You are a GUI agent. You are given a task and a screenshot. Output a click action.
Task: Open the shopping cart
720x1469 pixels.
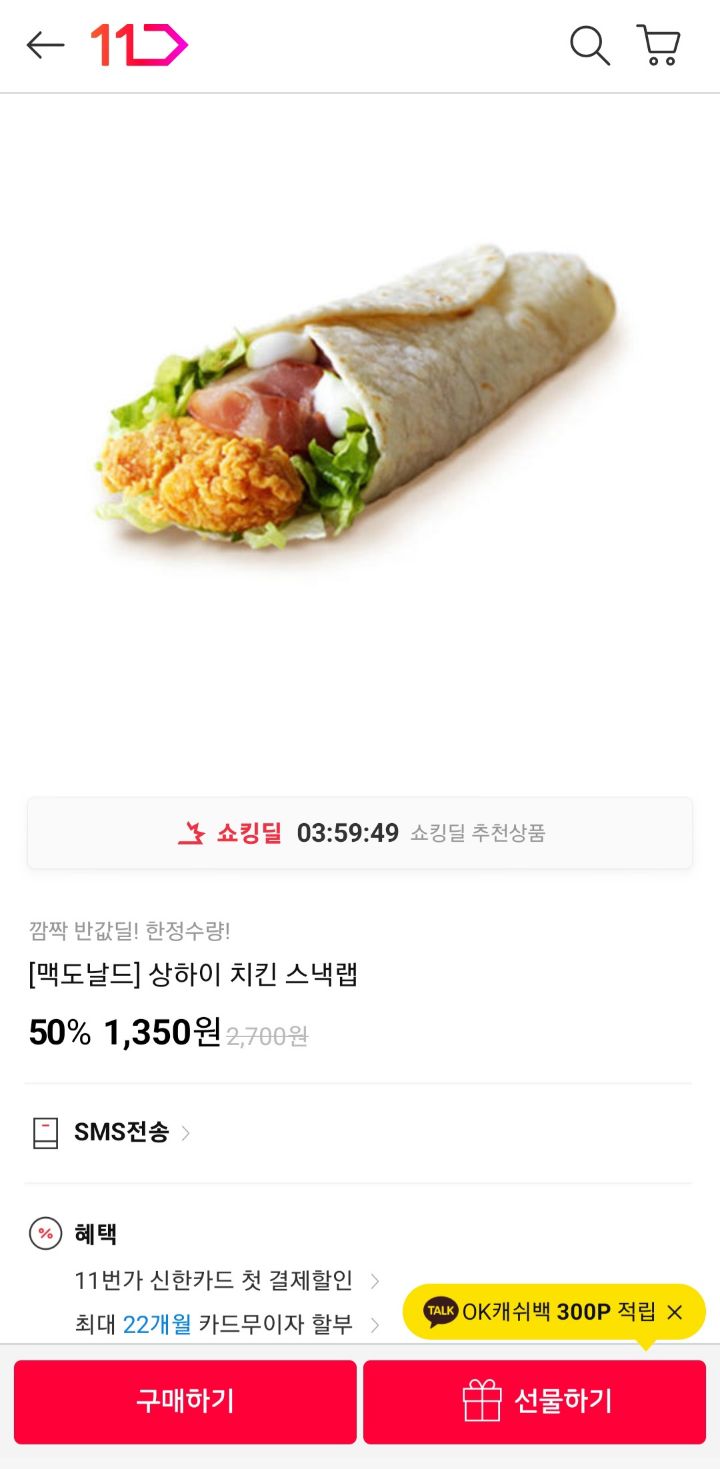pos(659,45)
